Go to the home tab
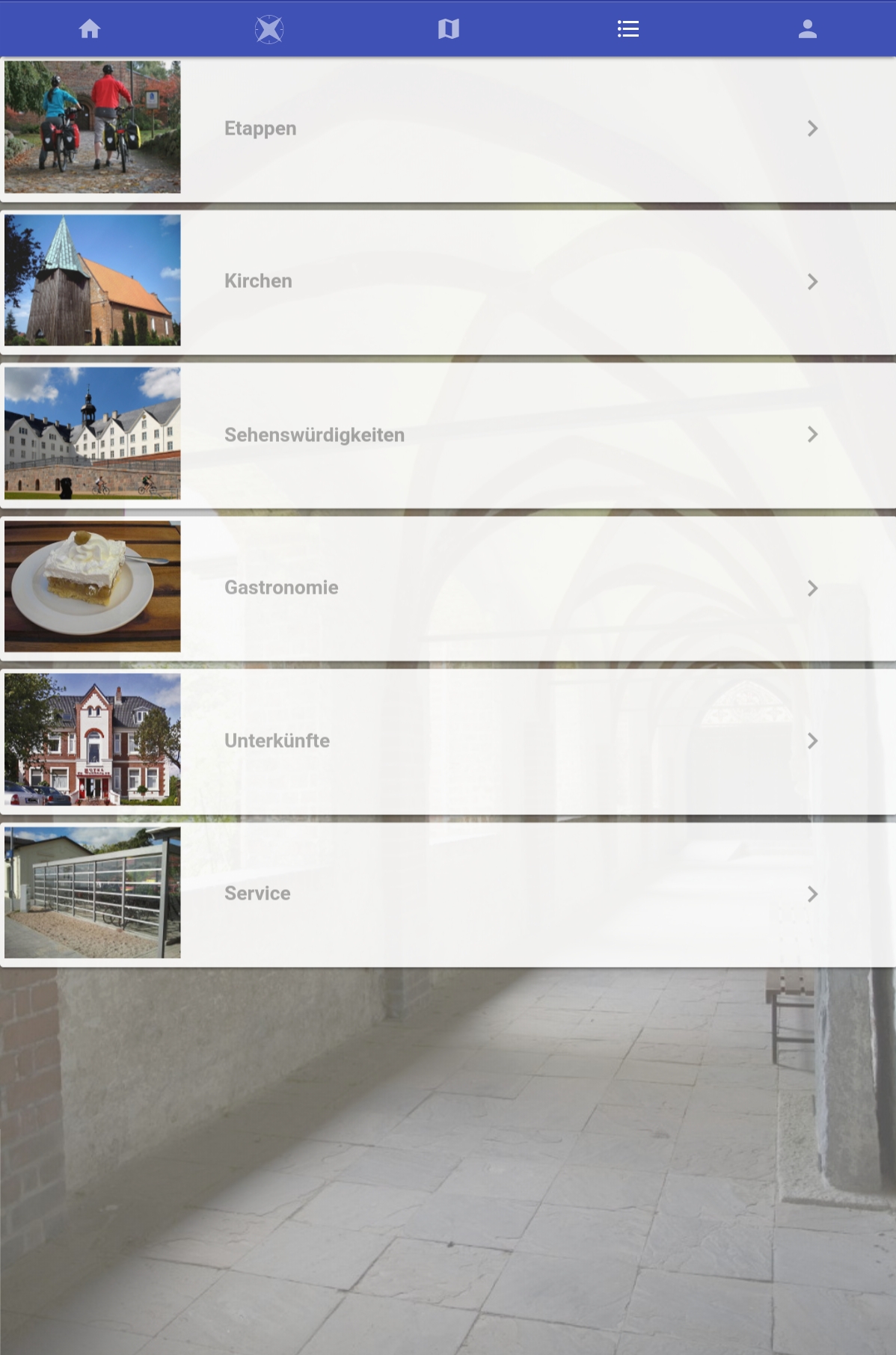This screenshot has width=896, height=1355. (90, 29)
